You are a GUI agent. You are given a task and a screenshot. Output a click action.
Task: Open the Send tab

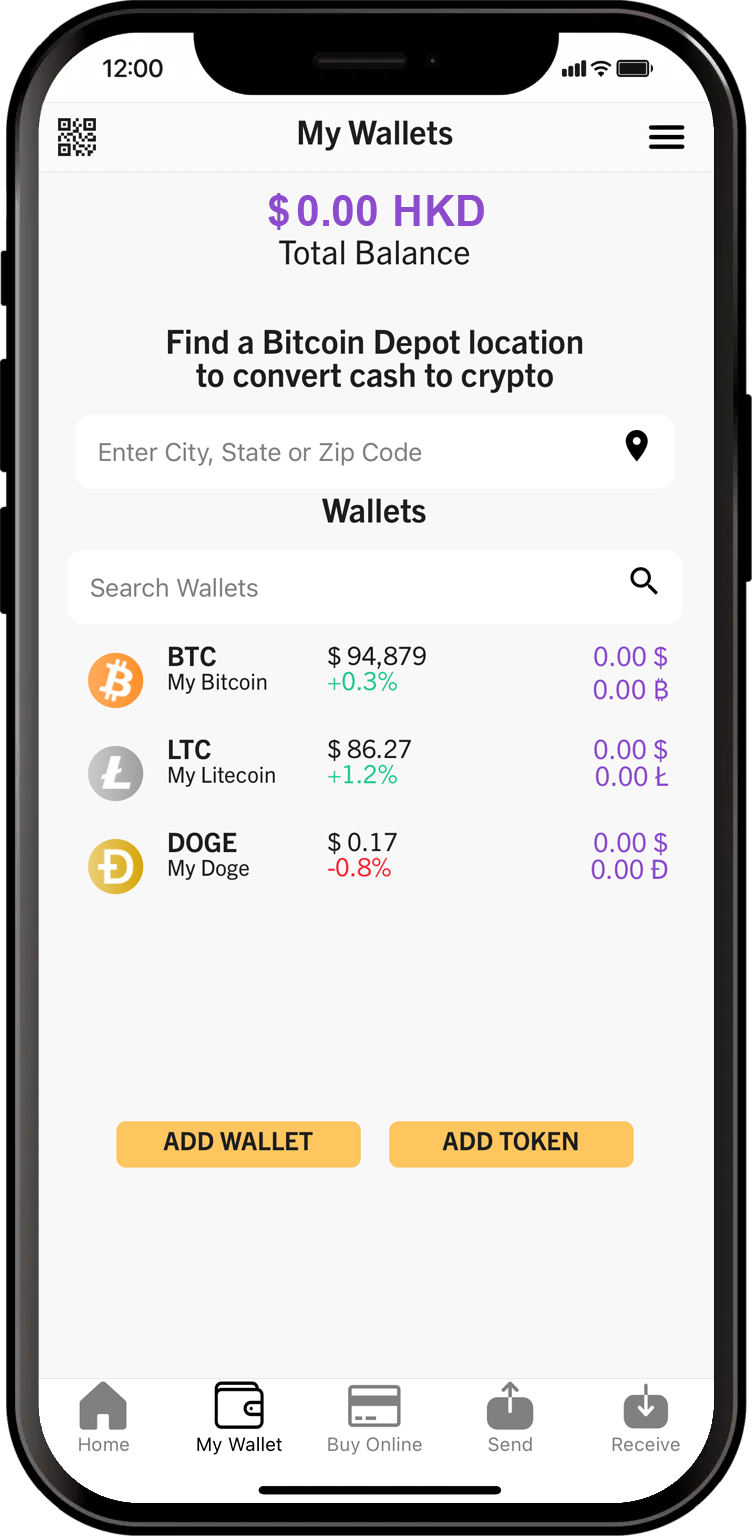[510, 1418]
